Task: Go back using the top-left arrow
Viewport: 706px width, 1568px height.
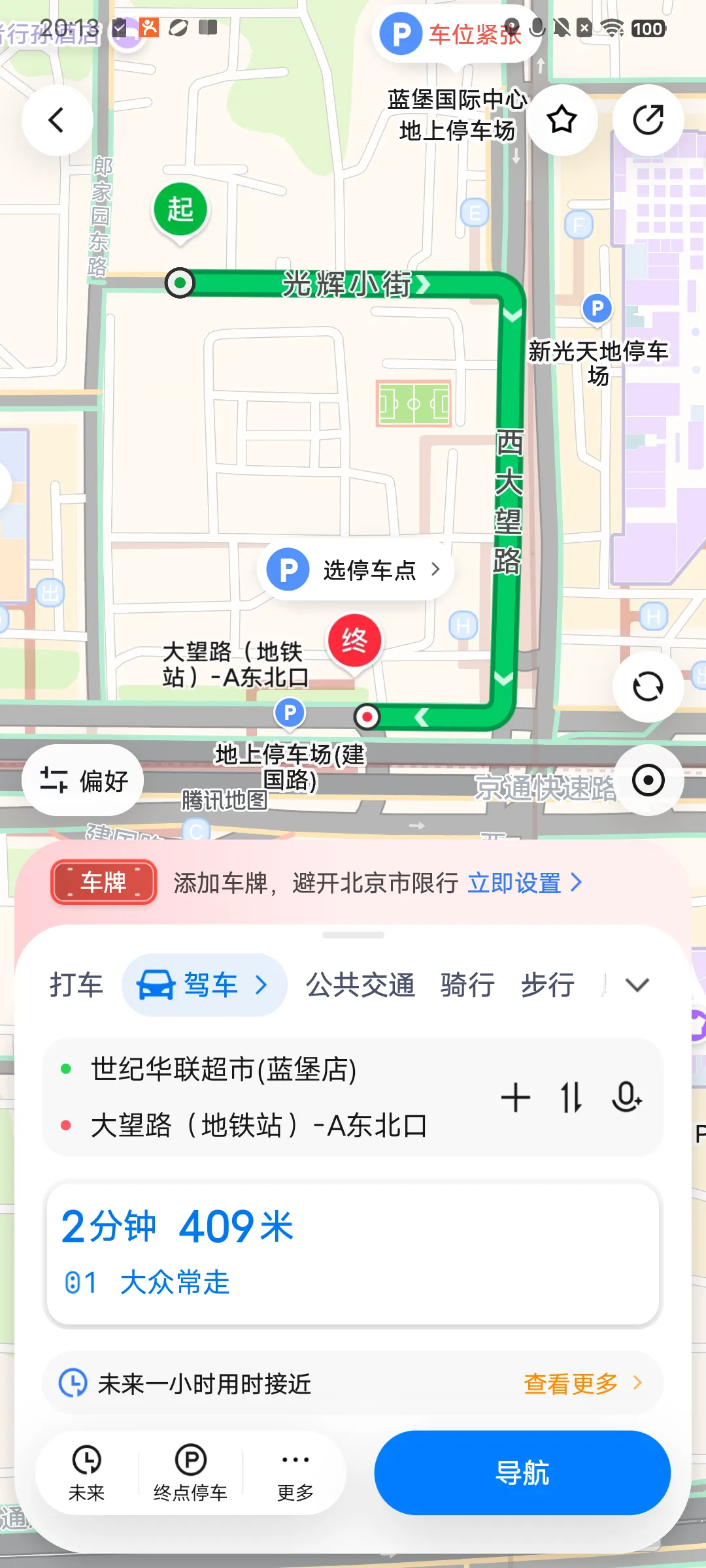Action: [x=58, y=120]
